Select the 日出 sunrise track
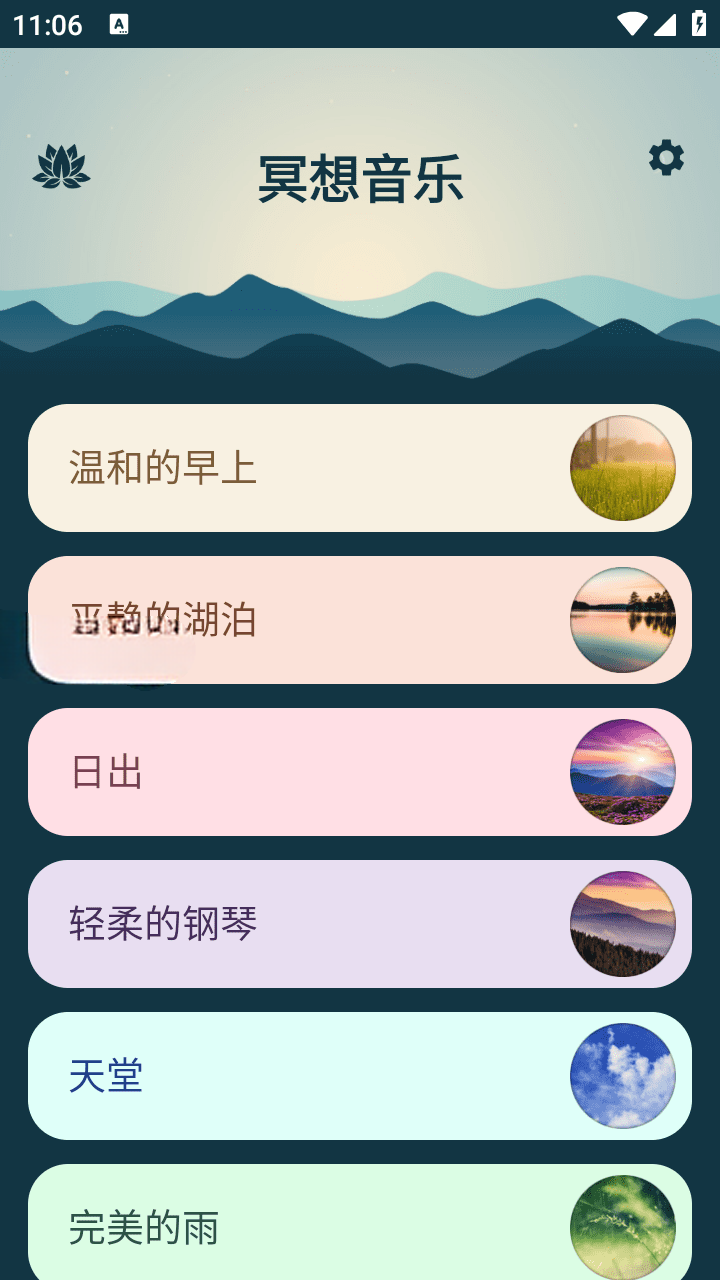The height and width of the screenshot is (1280, 720). [x=360, y=772]
